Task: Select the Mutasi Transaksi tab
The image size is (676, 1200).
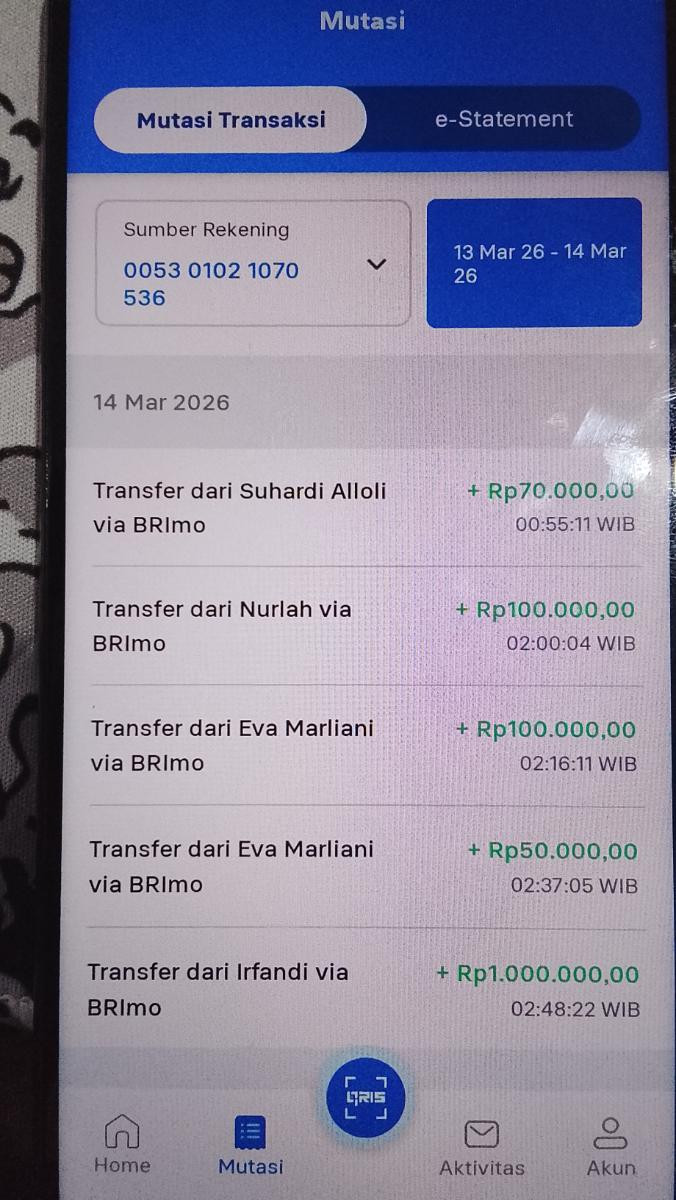Action: (231, 120)
